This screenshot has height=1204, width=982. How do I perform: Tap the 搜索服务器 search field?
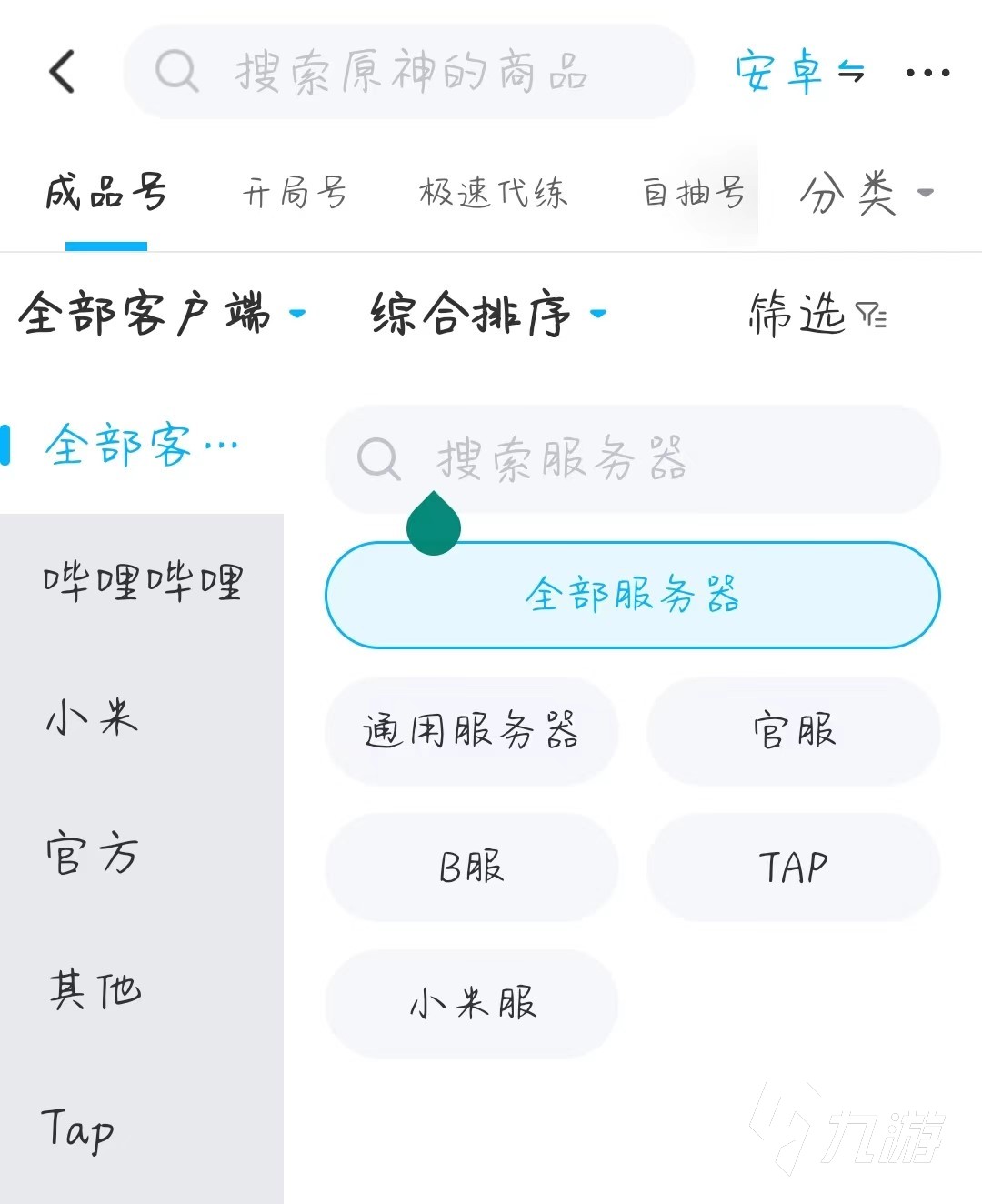click(632, 458)
